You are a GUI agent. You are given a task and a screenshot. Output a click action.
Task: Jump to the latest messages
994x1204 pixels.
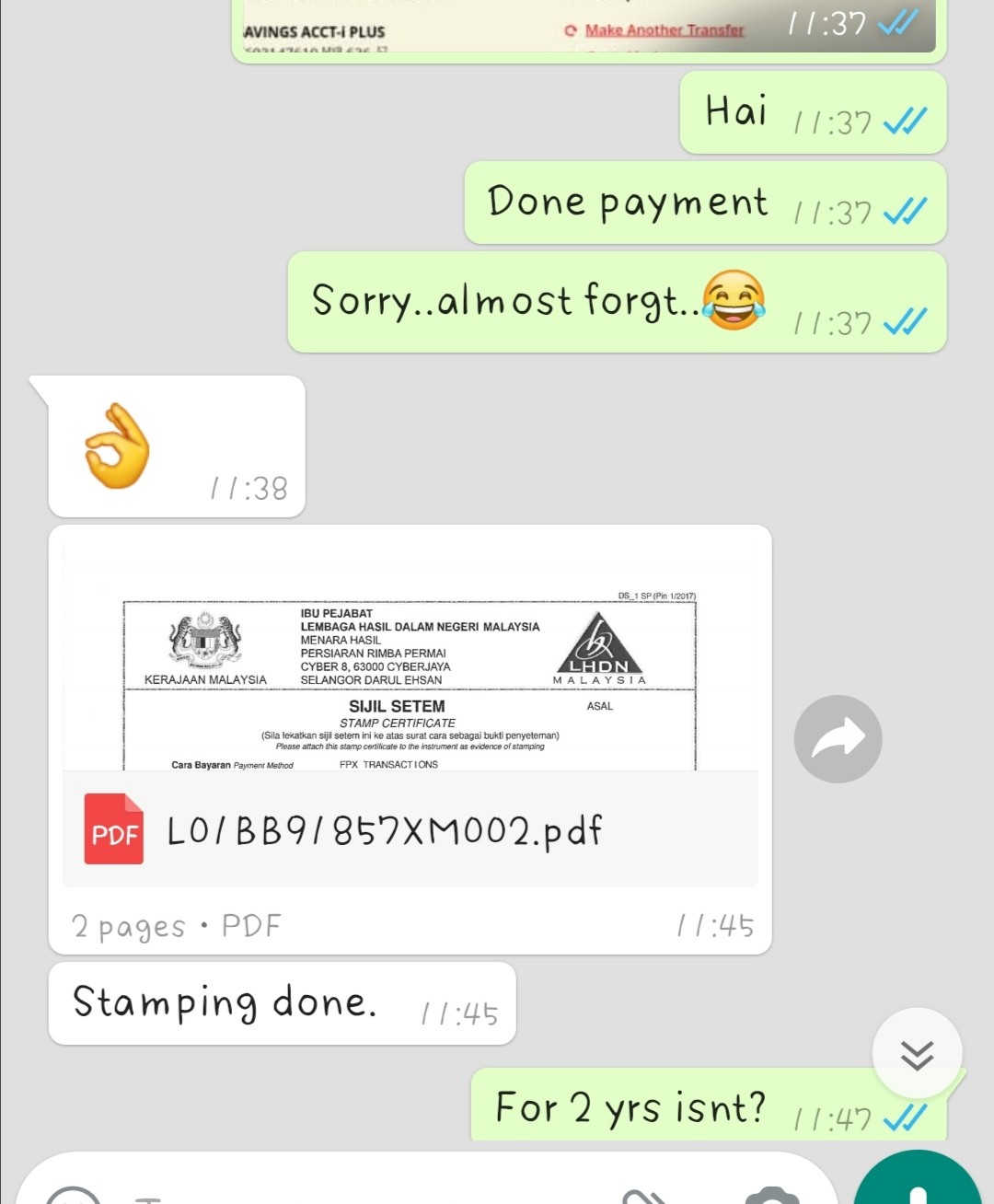click(x=917, y=1054)
